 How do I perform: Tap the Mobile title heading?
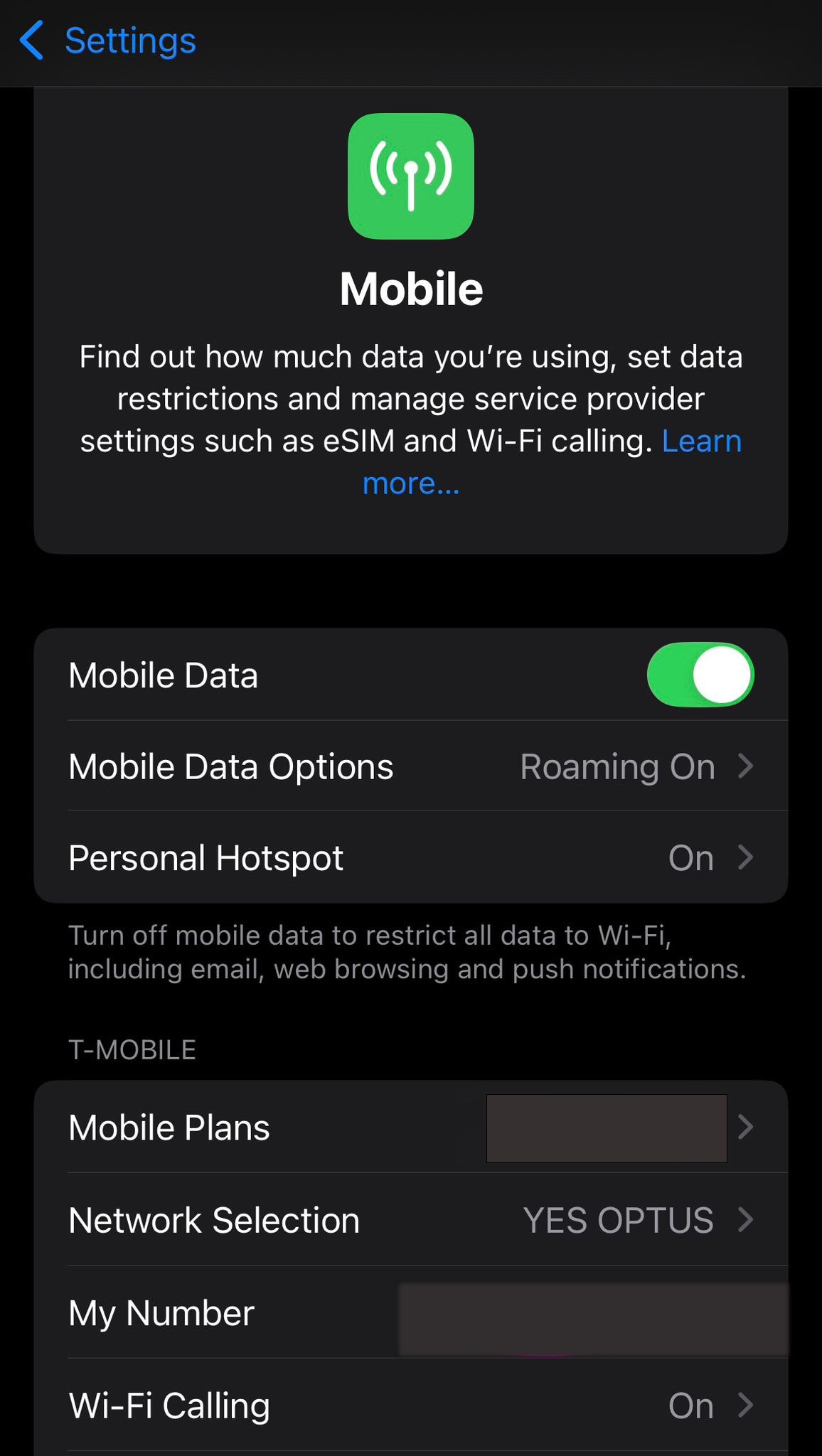pos(411,289)
